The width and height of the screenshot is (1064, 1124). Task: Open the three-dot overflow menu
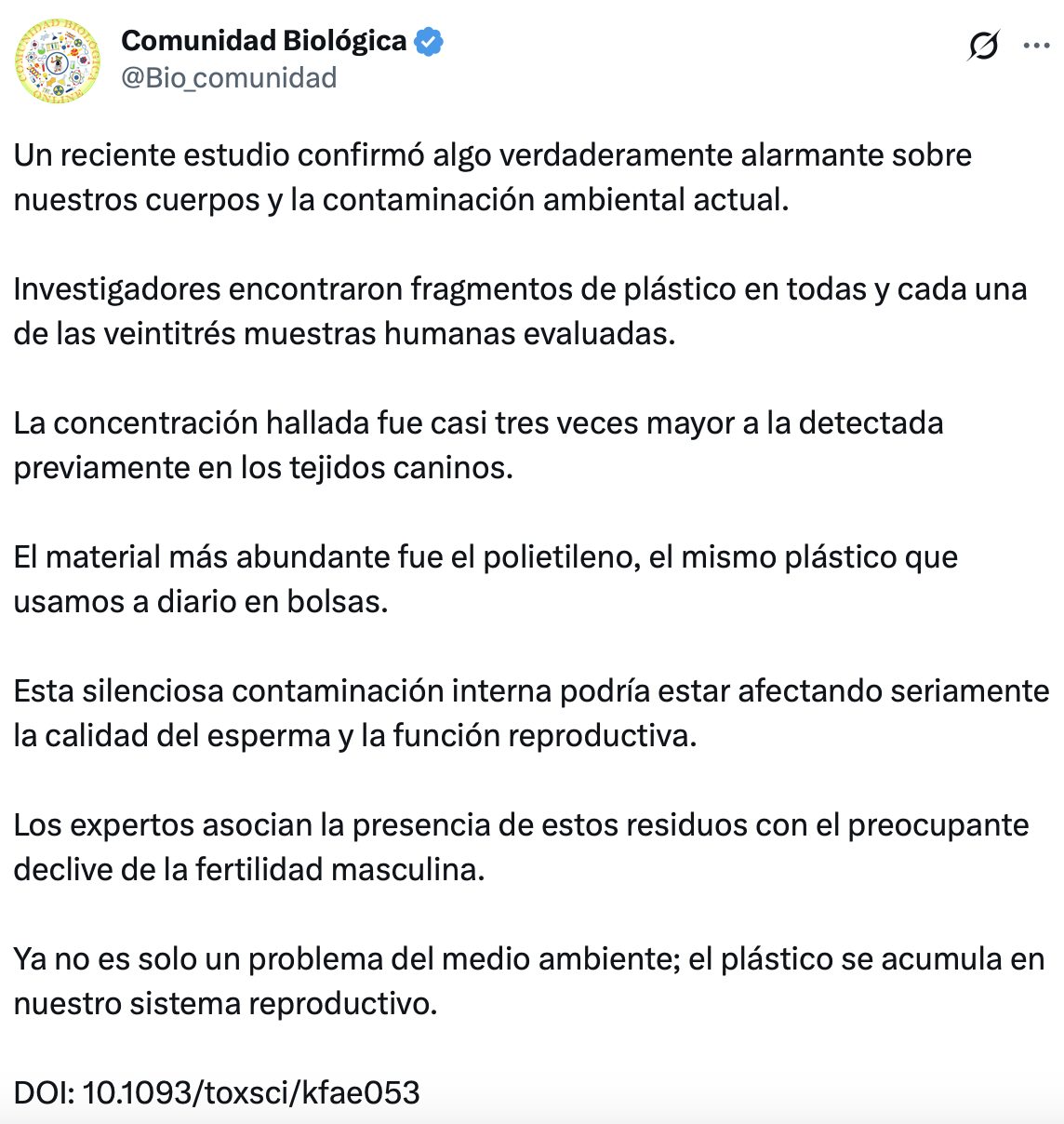point(1036,45)
